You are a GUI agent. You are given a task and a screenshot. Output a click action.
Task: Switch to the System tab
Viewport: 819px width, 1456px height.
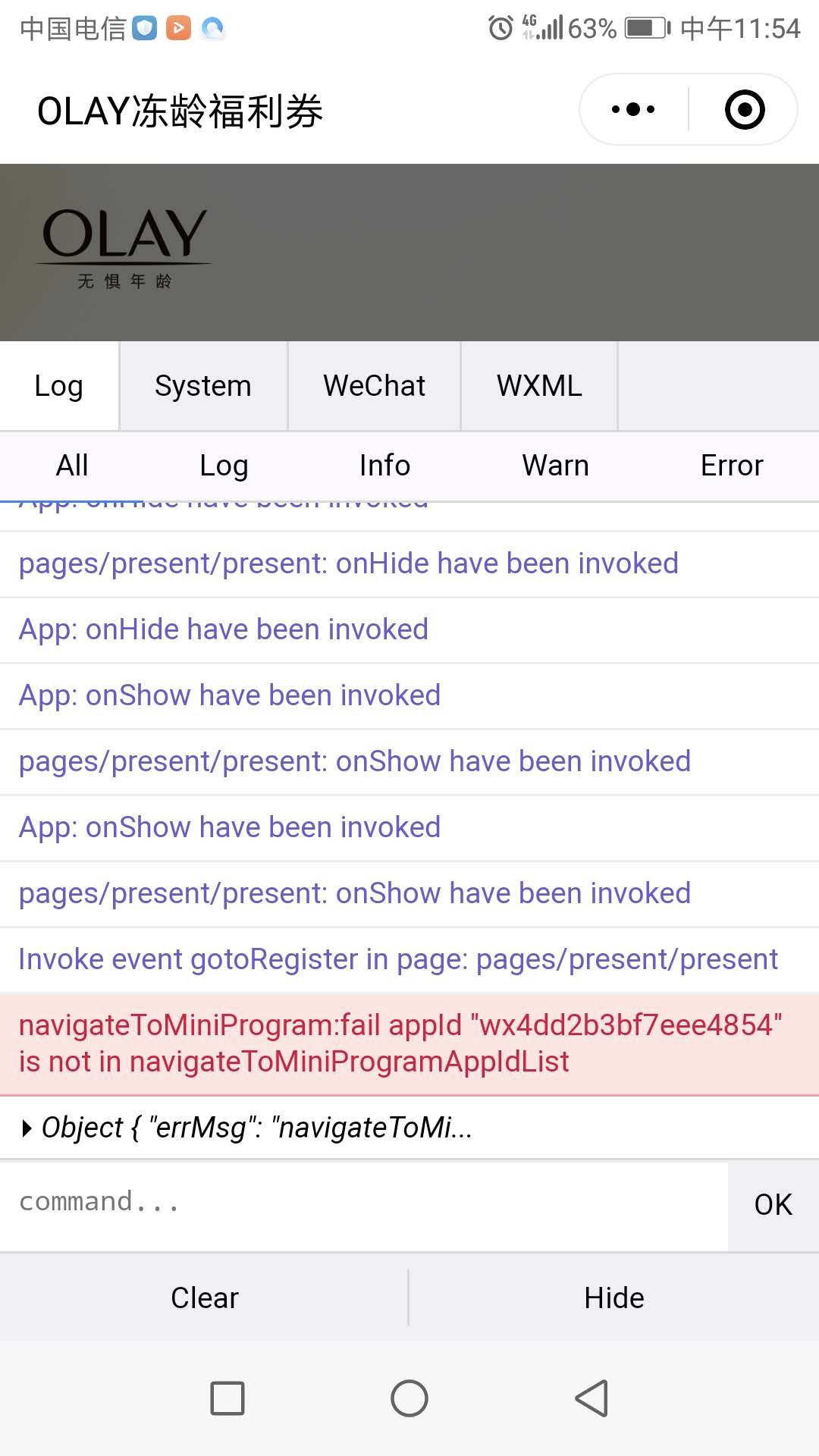tap(202, 386)
